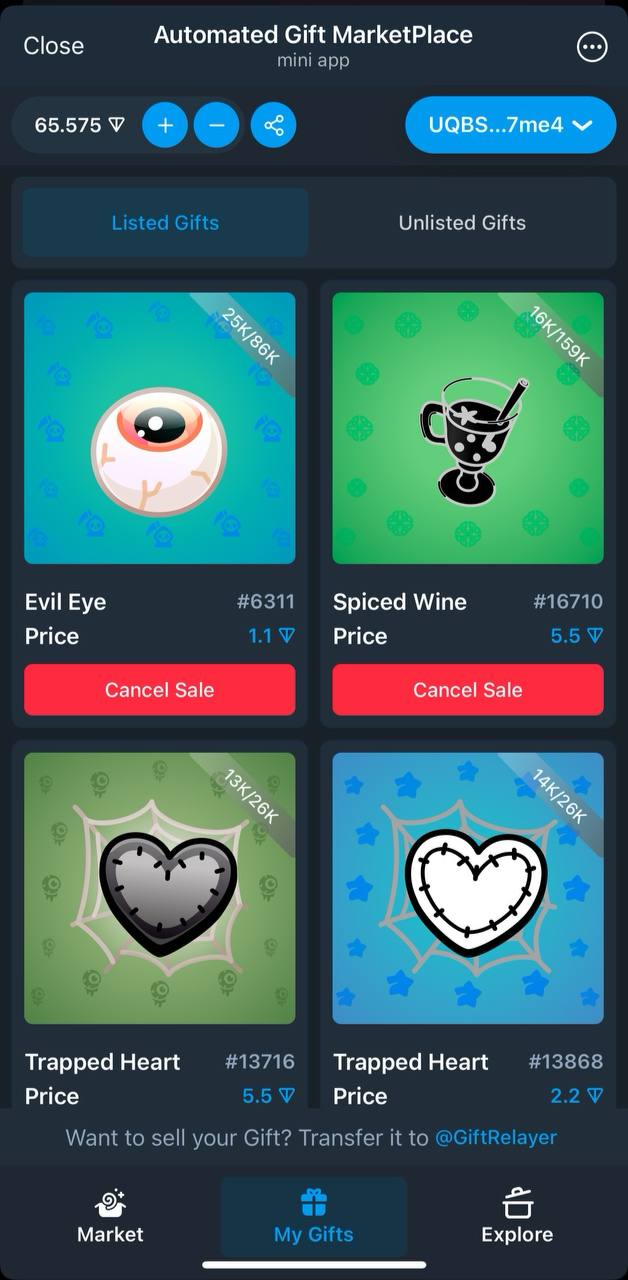Switch to the Listed Gifts tab

tap(165, 223)
